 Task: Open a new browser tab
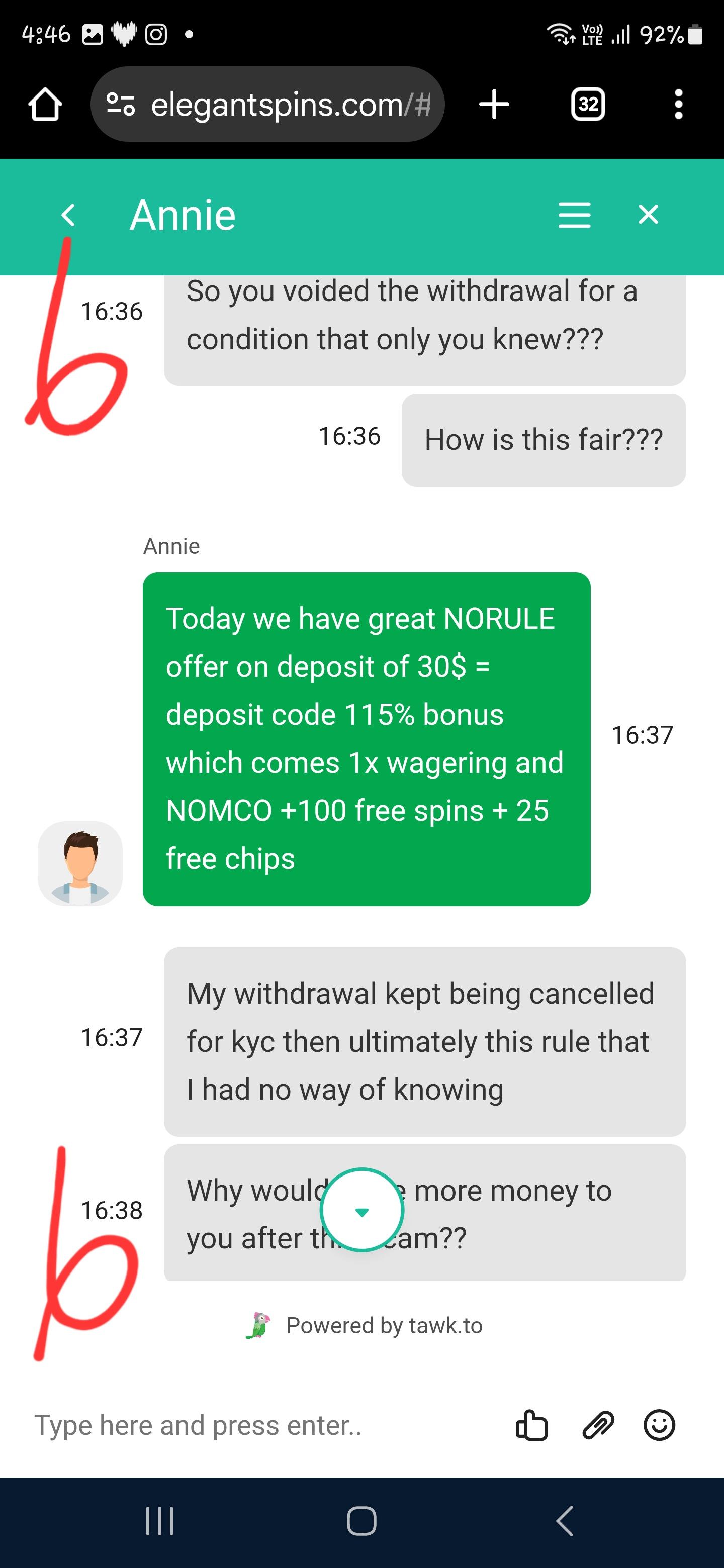494,104
